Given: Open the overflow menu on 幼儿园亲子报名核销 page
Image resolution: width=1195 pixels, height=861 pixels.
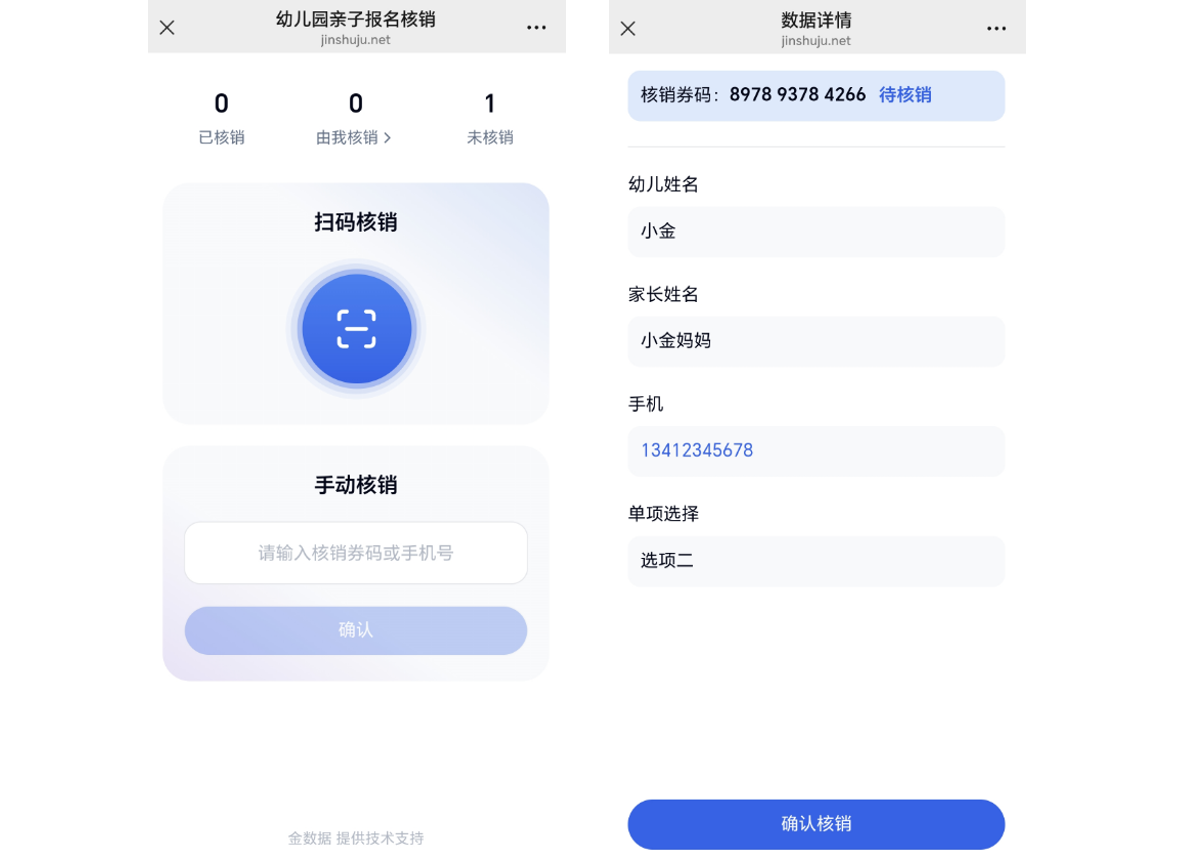Looking at the screenshot, I should [x=536, y=28].
